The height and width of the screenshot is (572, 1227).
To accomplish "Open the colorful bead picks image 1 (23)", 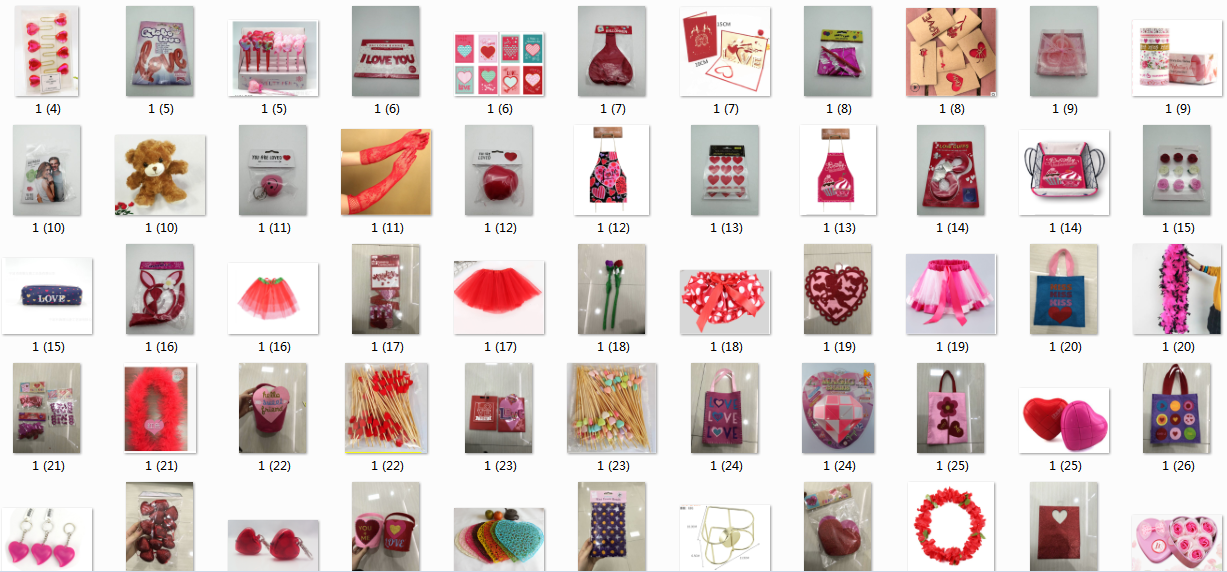I will click(x=612, y=409).
